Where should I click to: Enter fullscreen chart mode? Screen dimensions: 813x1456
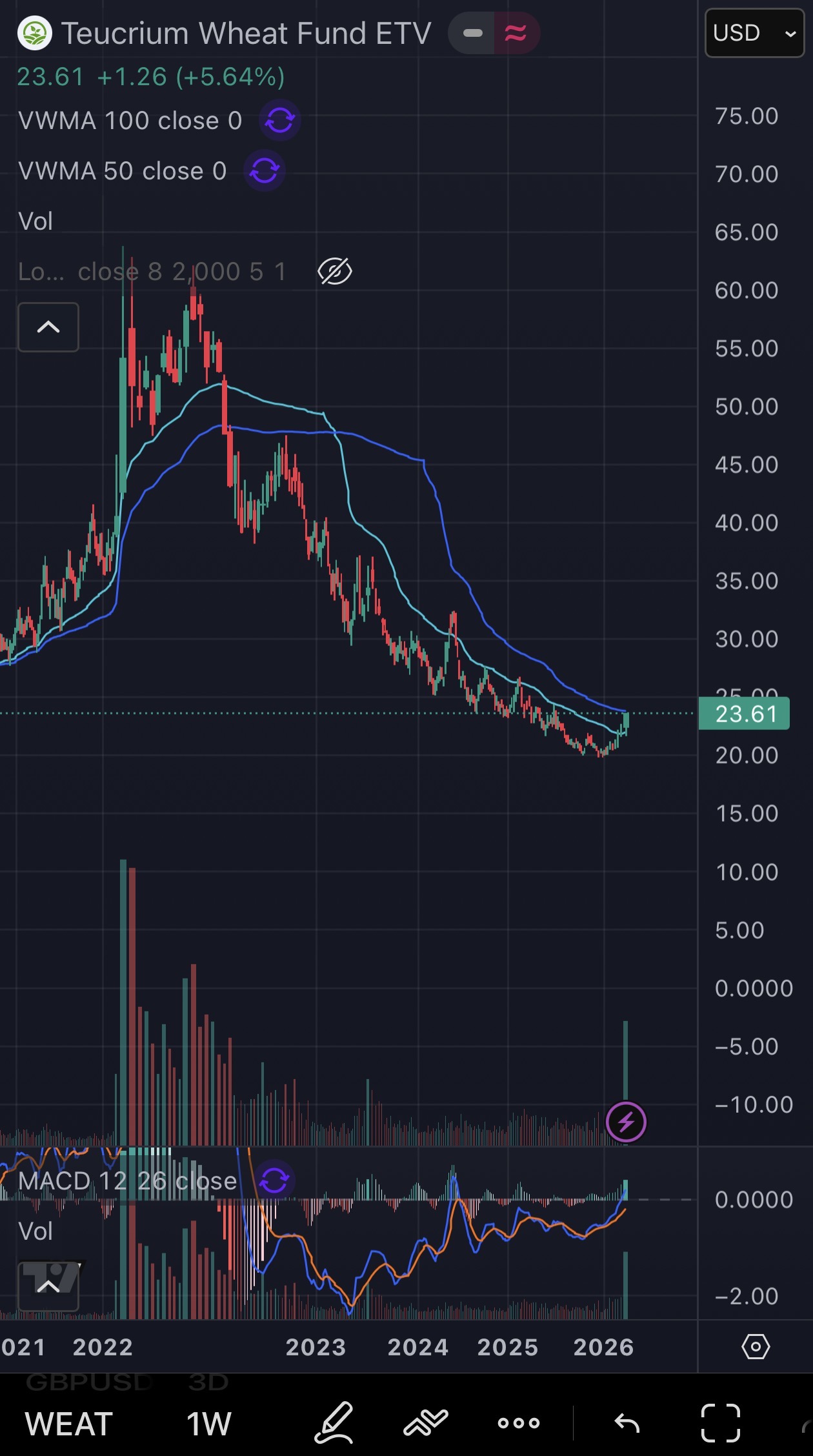[720, 1422]
